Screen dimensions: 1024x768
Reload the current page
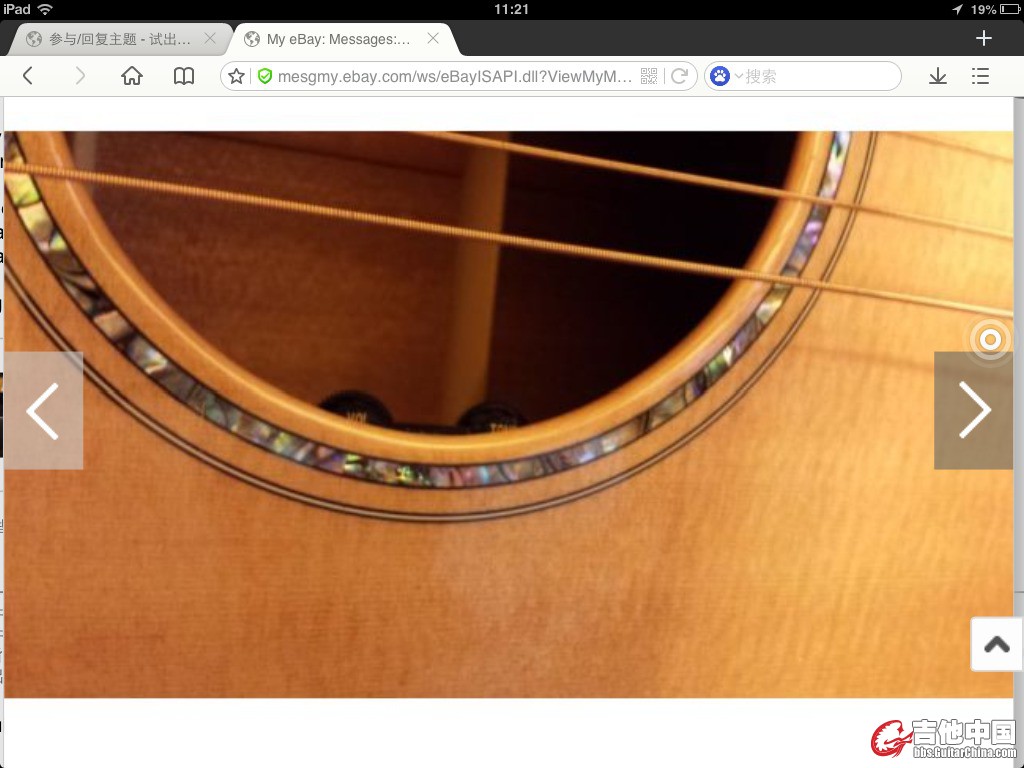[680, 76]
